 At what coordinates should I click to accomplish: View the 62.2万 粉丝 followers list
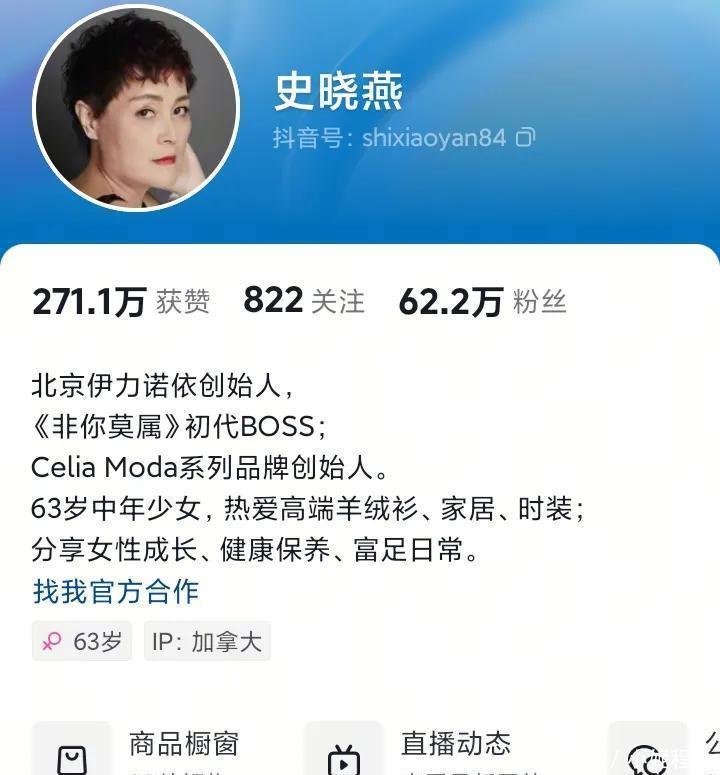point(481,301)
